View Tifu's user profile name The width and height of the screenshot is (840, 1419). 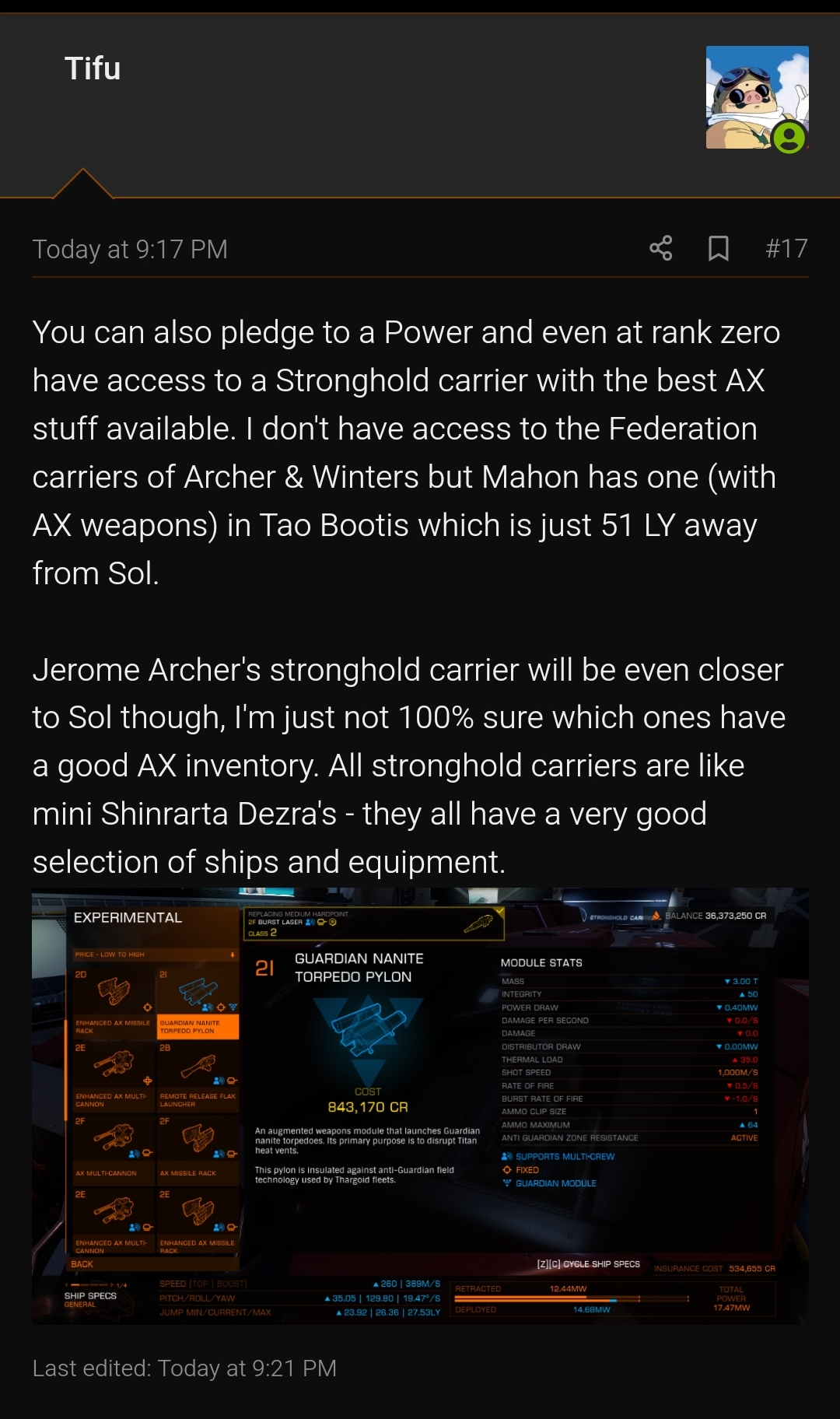93,68
